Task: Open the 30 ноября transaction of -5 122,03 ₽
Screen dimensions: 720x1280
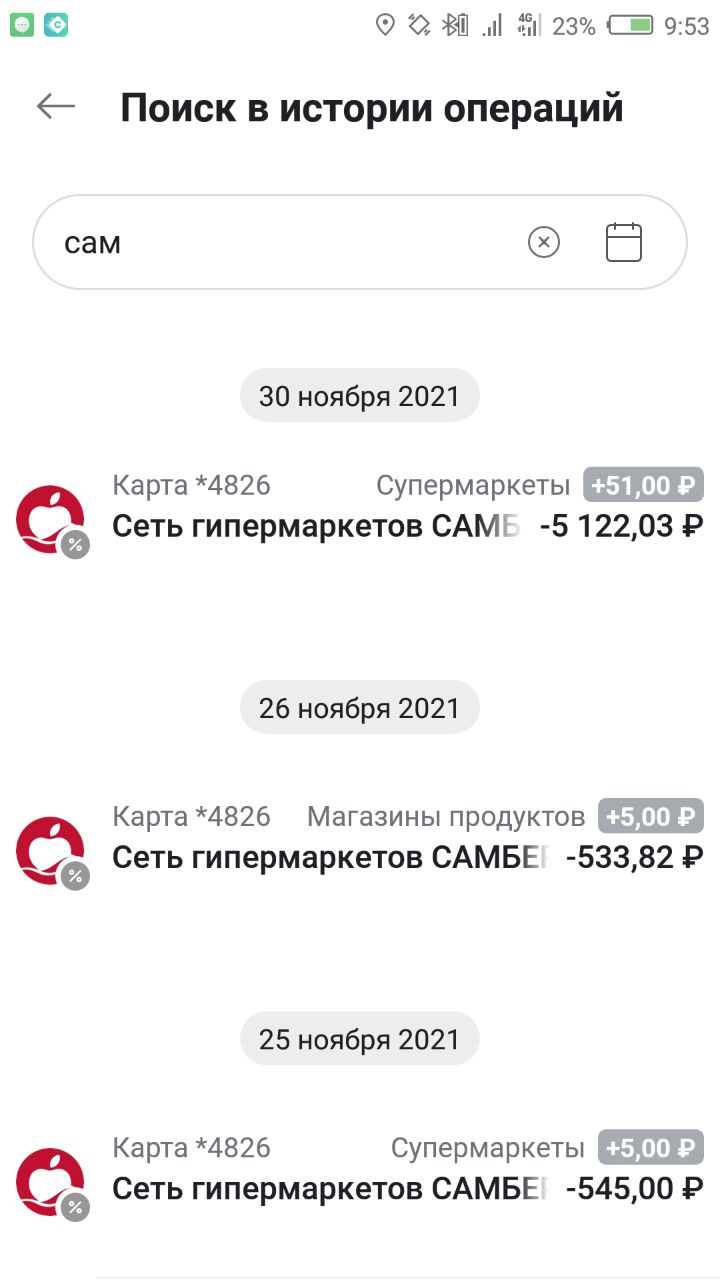Action: (360, 508)
